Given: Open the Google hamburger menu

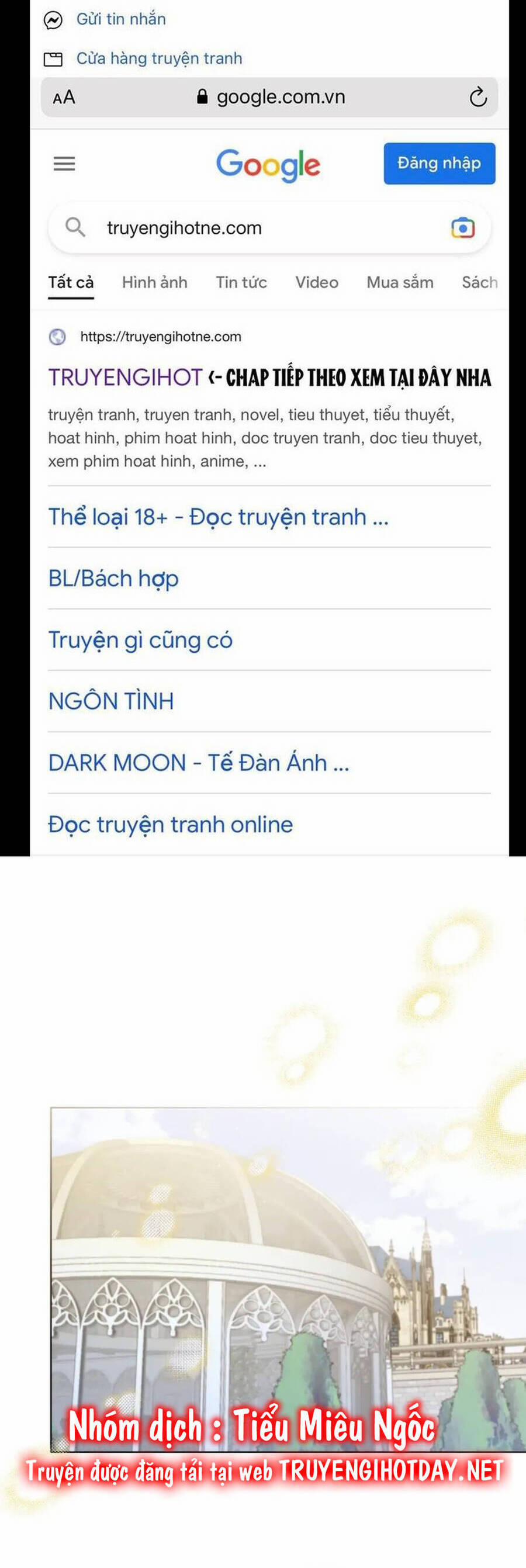Looking at the screenshot, I should click(x=64, y=163).
